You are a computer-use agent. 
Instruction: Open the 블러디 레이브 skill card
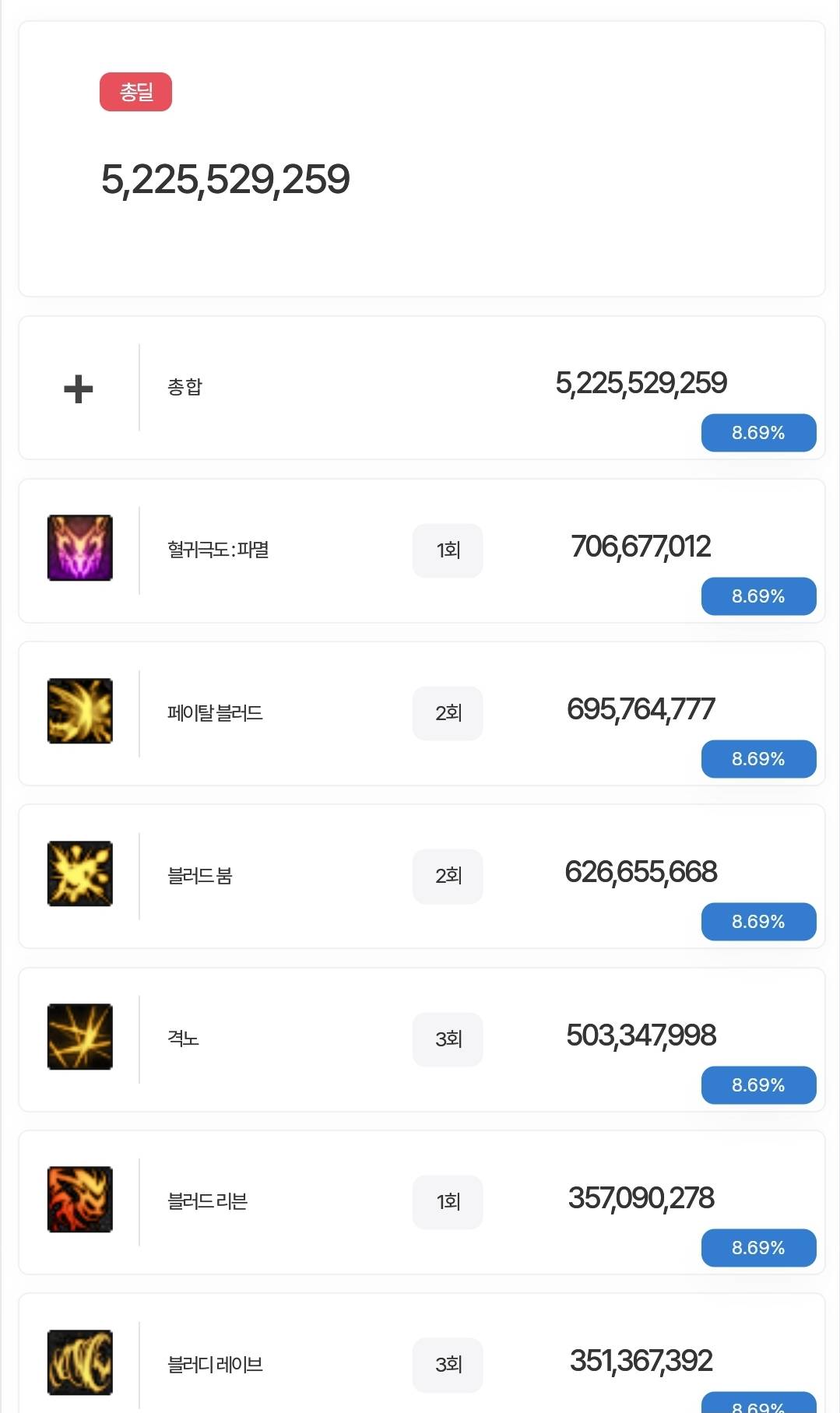tap(421, 1354)
